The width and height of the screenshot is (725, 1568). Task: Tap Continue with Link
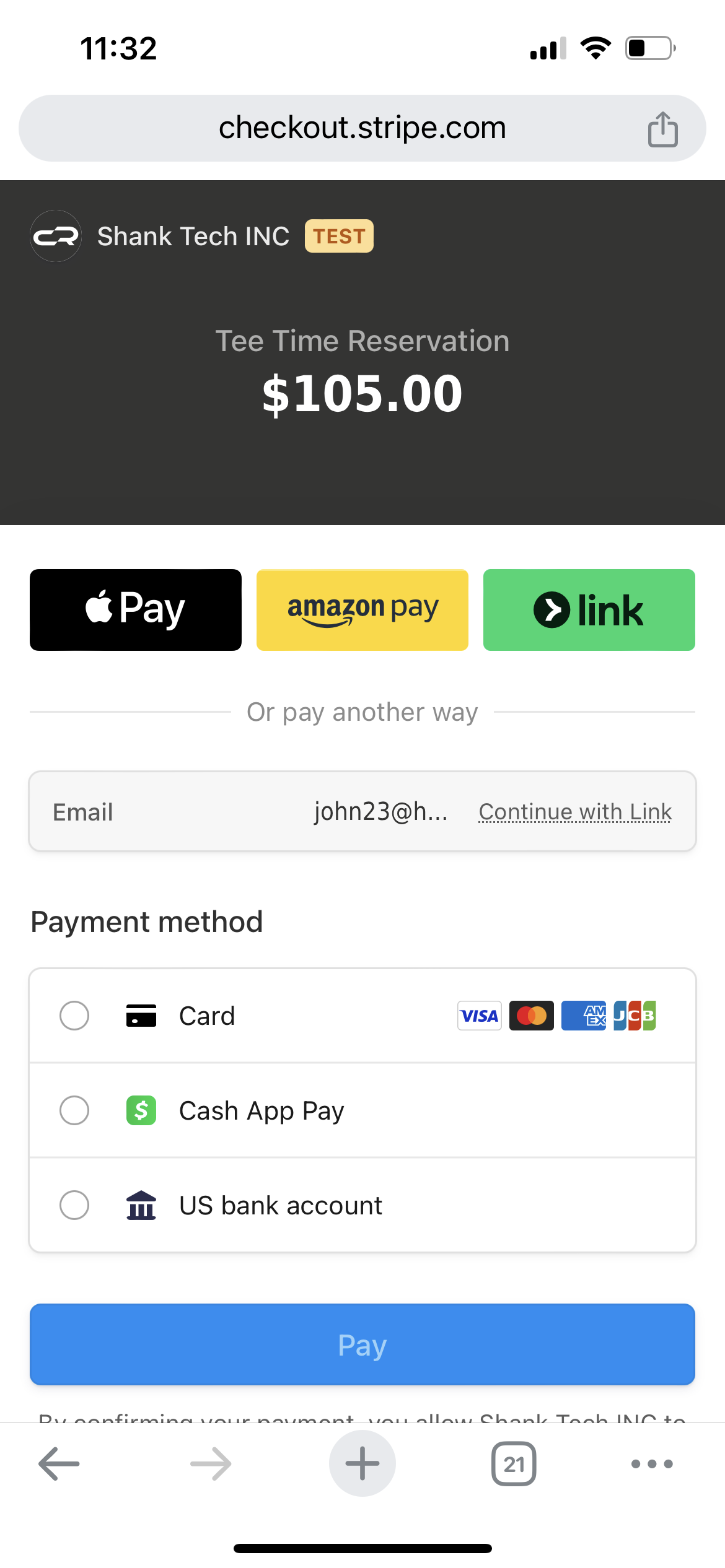coord(575,811)
